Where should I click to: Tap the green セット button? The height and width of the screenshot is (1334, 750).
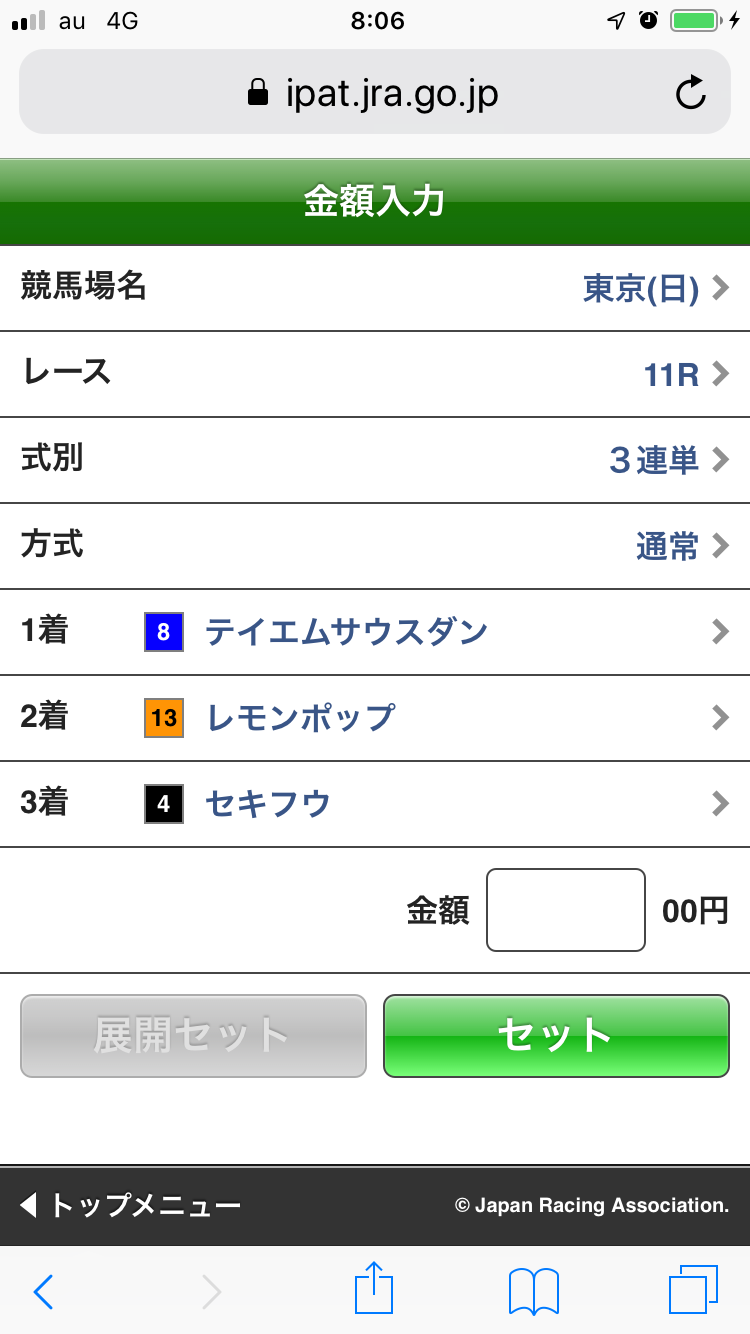pos(556,1036)
